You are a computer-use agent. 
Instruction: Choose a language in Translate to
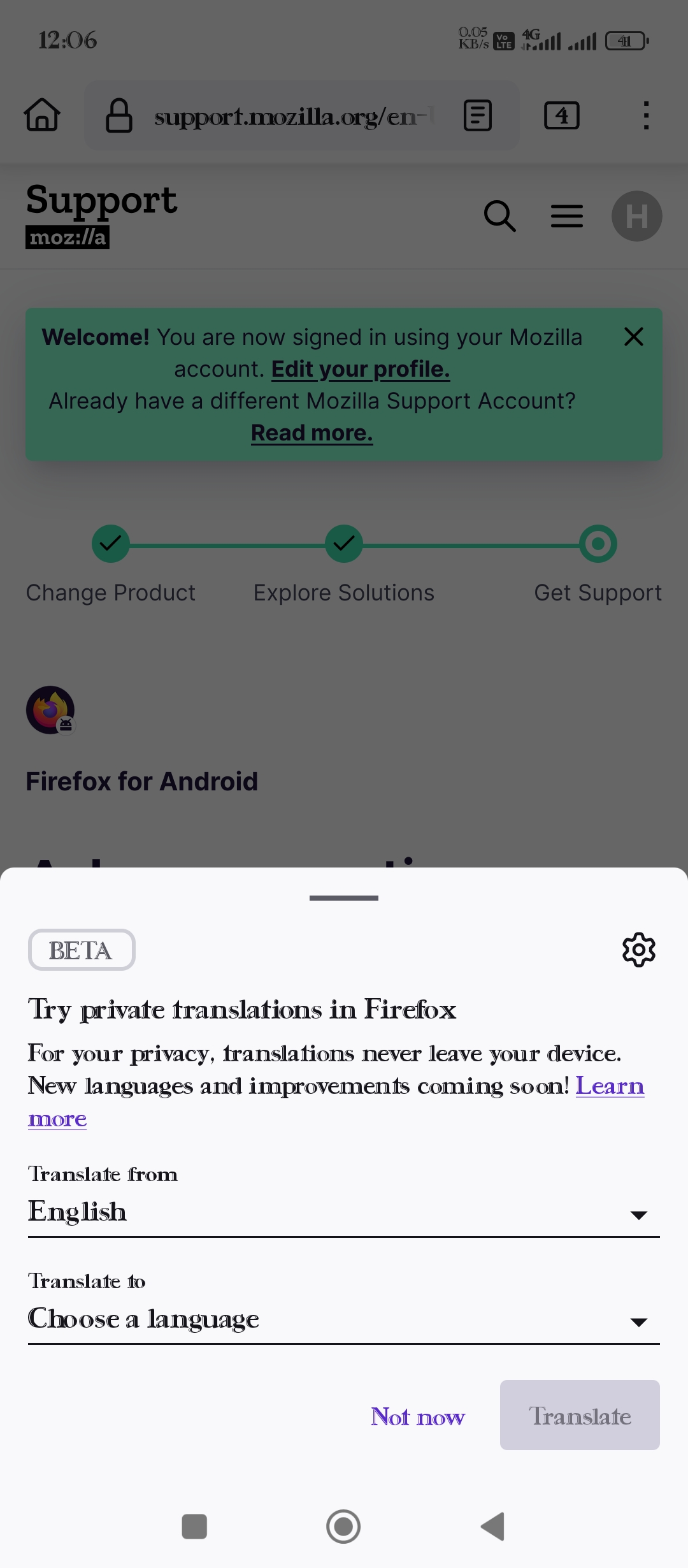coord(344,1319)
